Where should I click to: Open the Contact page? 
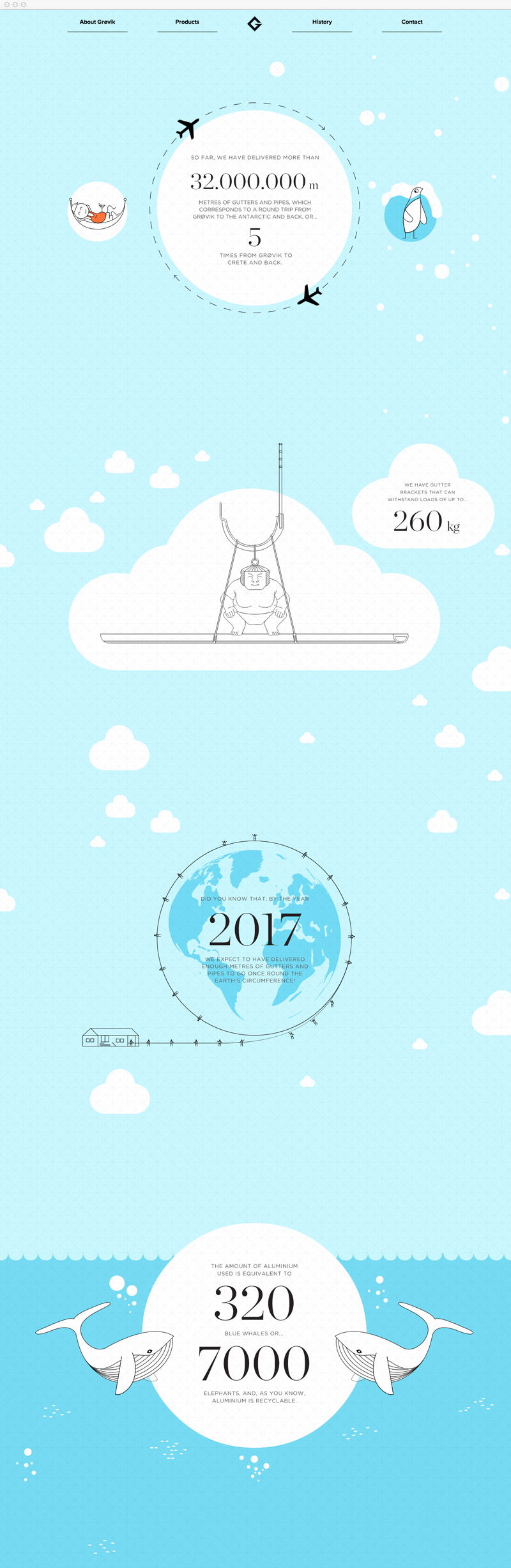pos(412,22)
